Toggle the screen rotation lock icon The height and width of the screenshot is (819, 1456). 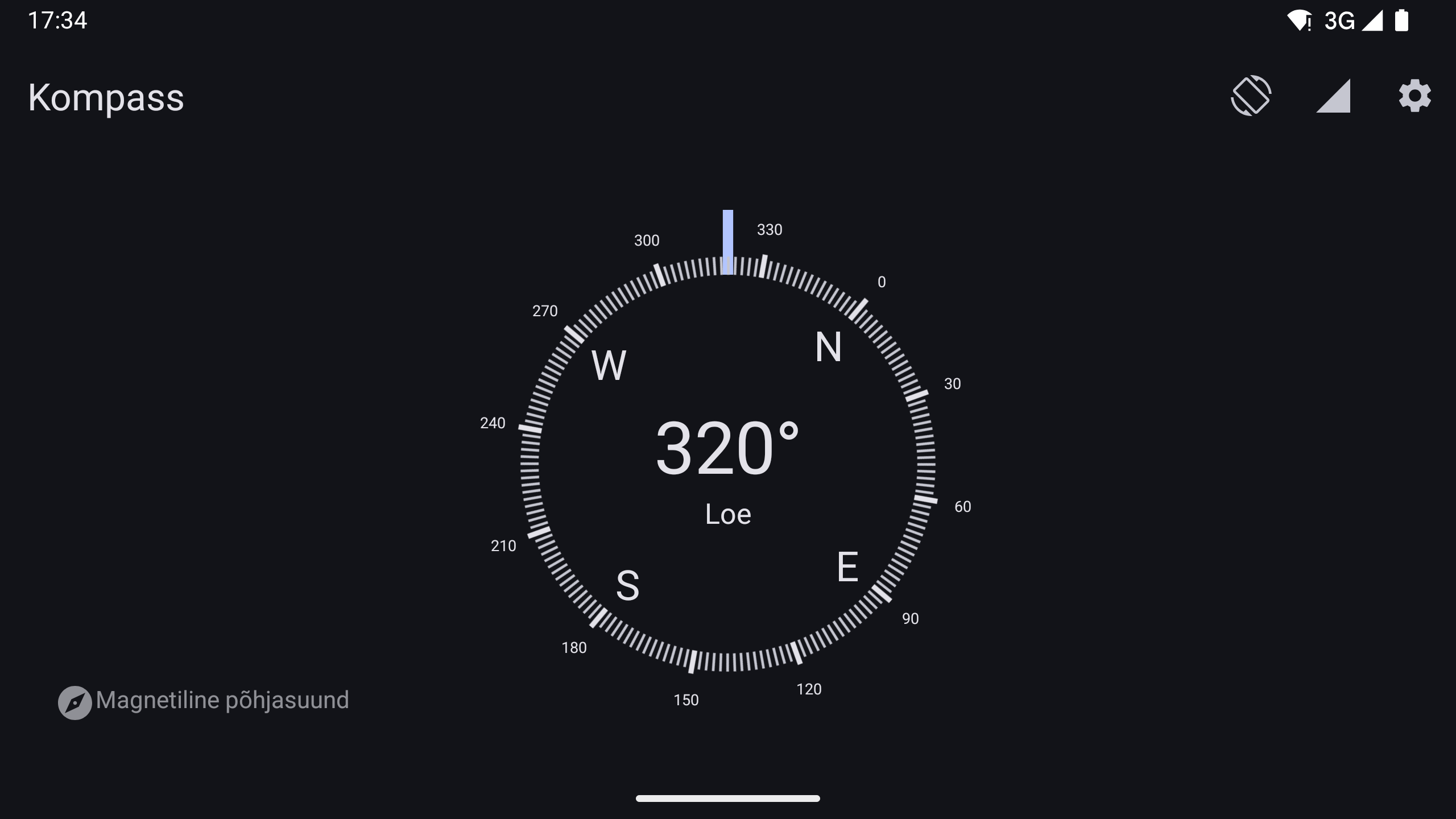[1251, 96]
